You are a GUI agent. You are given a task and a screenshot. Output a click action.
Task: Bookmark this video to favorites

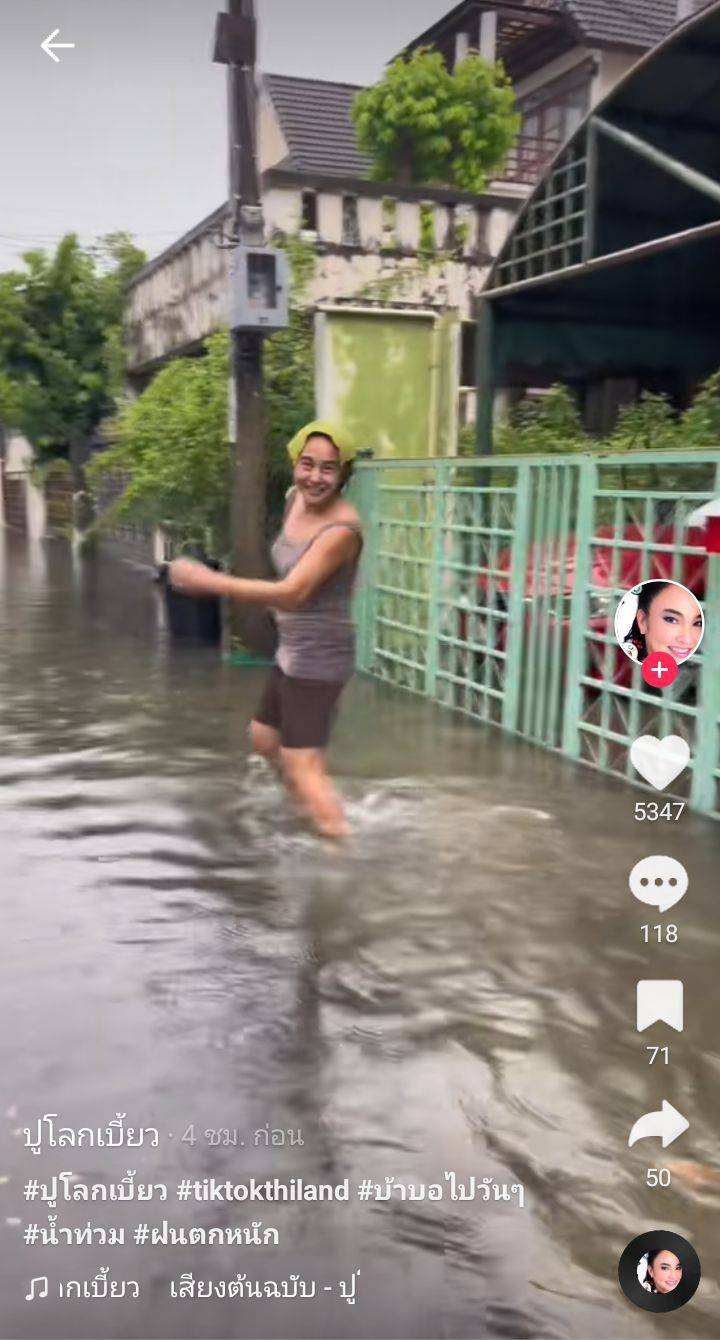(659, 1006)
